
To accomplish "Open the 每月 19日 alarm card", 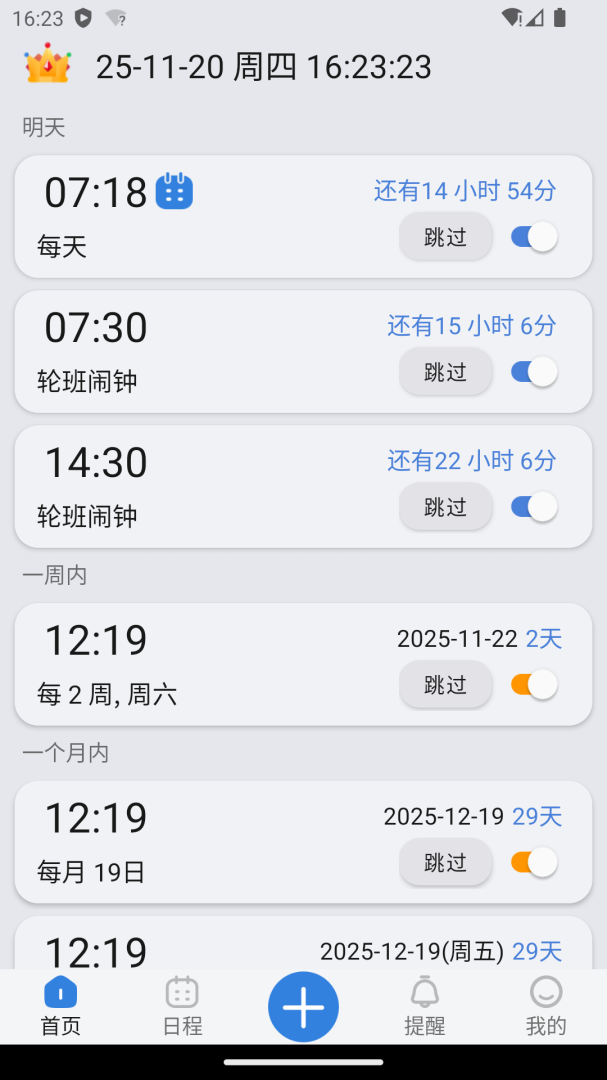I will 200,843.
